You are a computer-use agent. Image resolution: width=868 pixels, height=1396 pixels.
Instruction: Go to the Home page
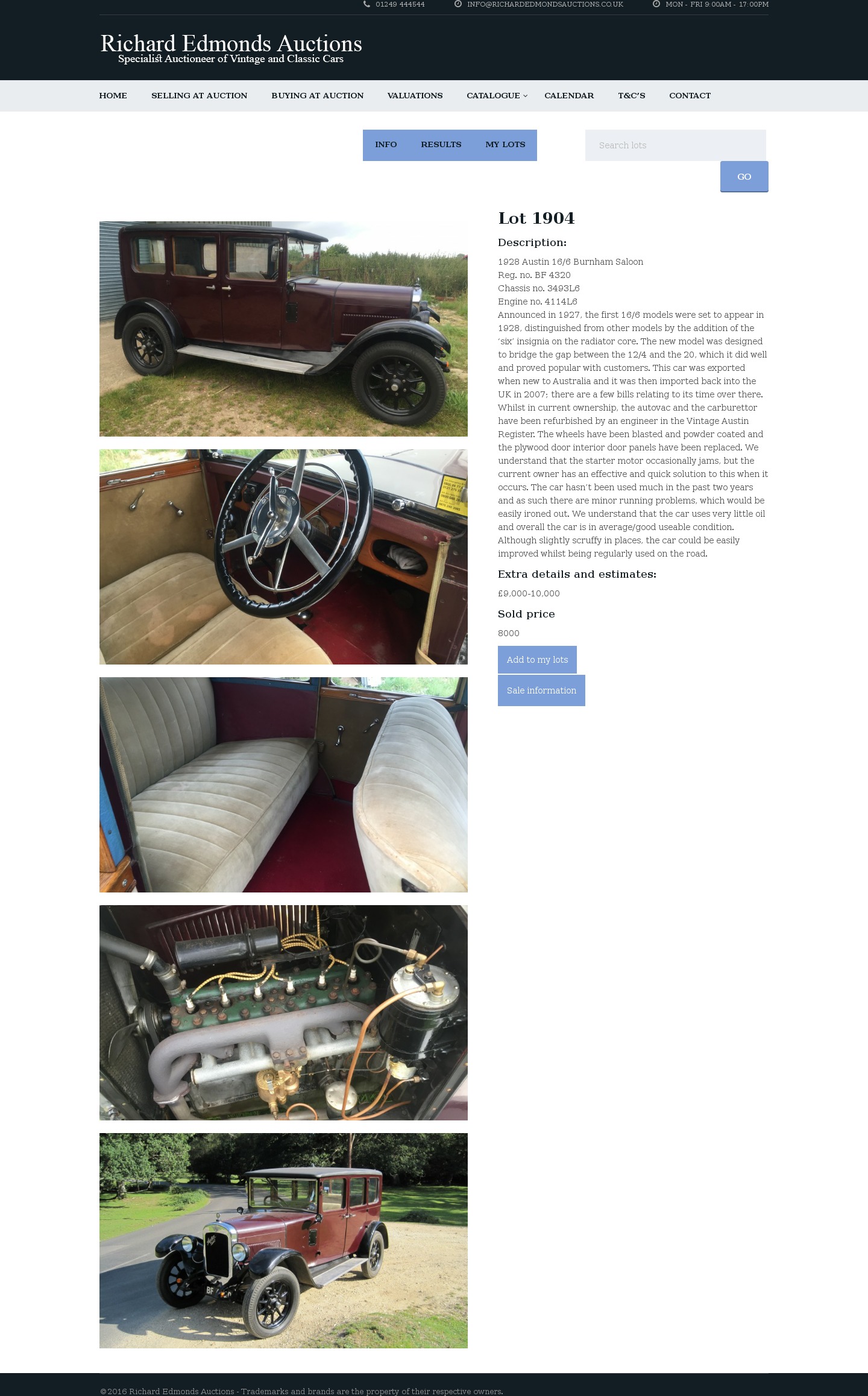click(x=113, y=95)
